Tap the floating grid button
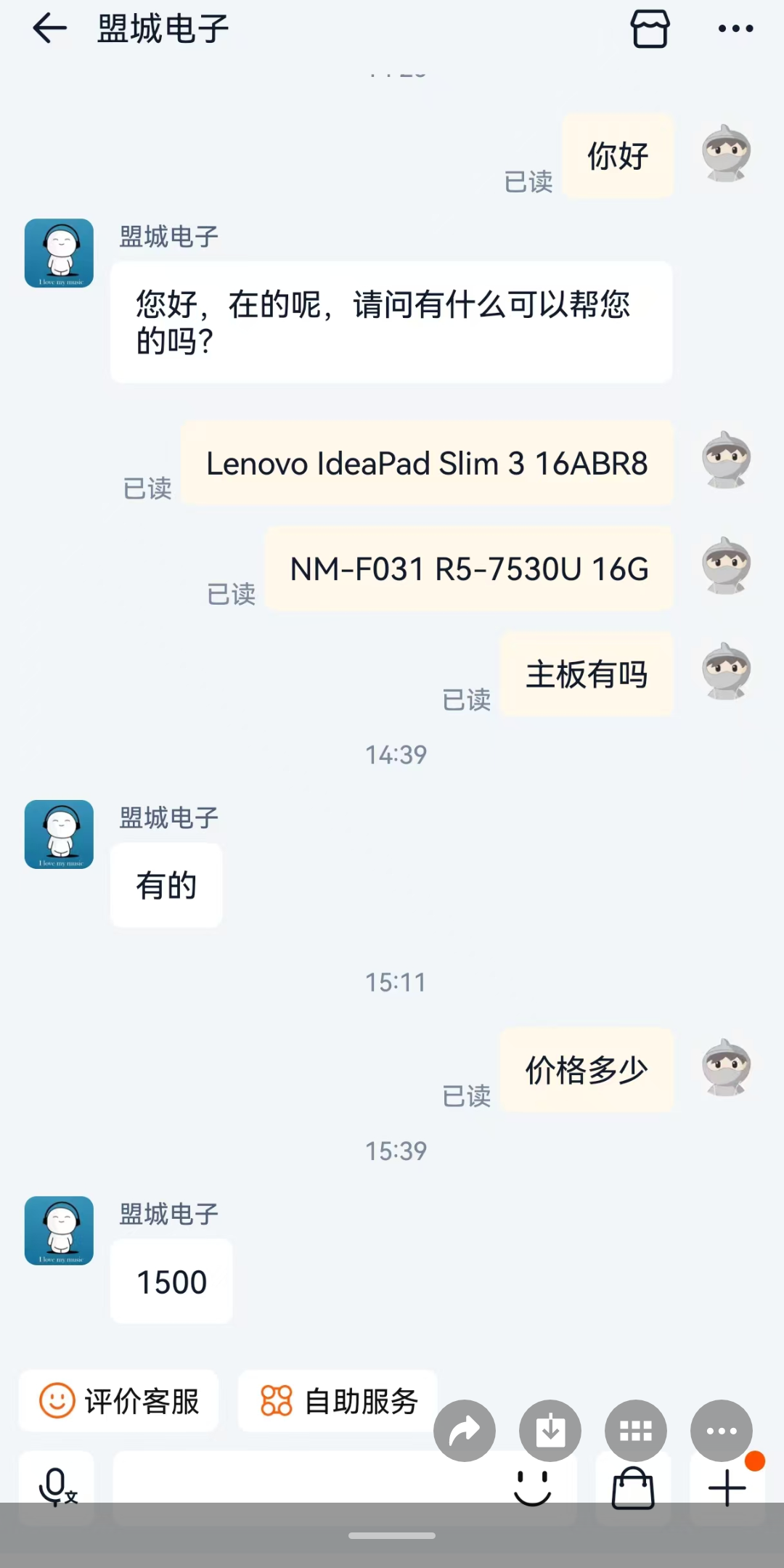 (x=636, y=1431)
